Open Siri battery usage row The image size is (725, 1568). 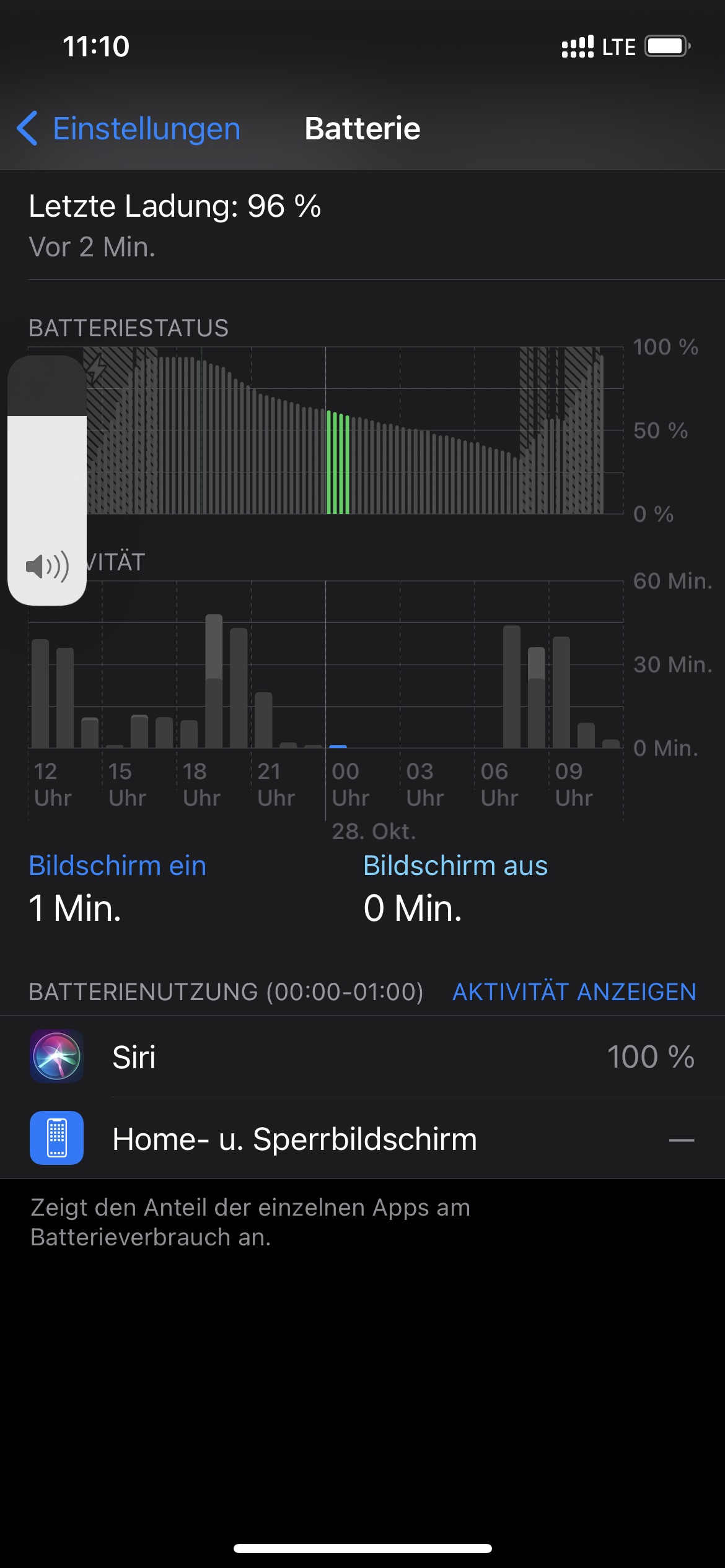362,1056
